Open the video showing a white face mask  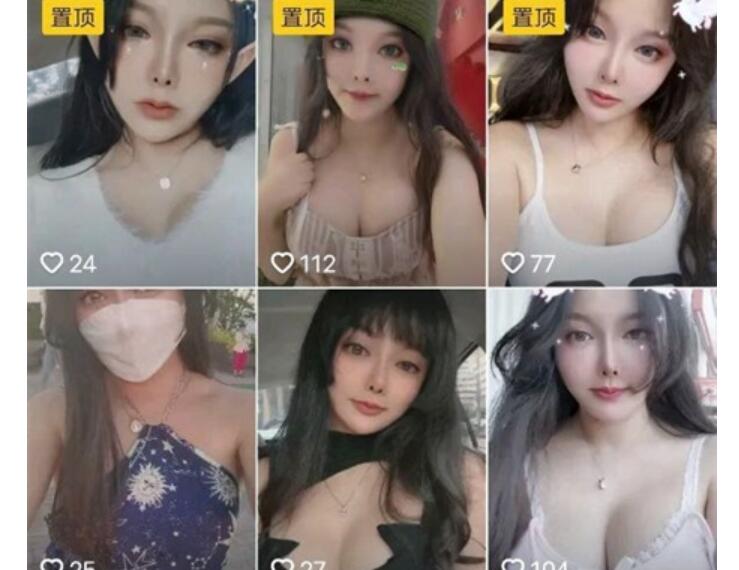tap(141, 430)
